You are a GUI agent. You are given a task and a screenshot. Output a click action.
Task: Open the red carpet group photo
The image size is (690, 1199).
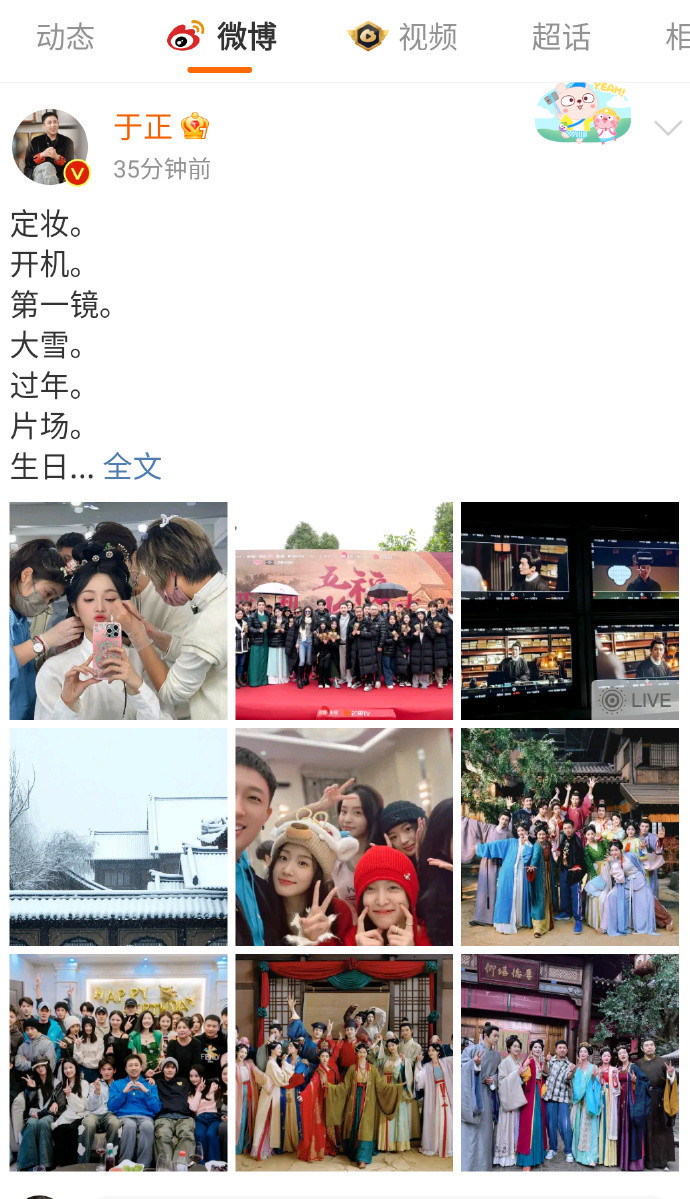(344, 610)
